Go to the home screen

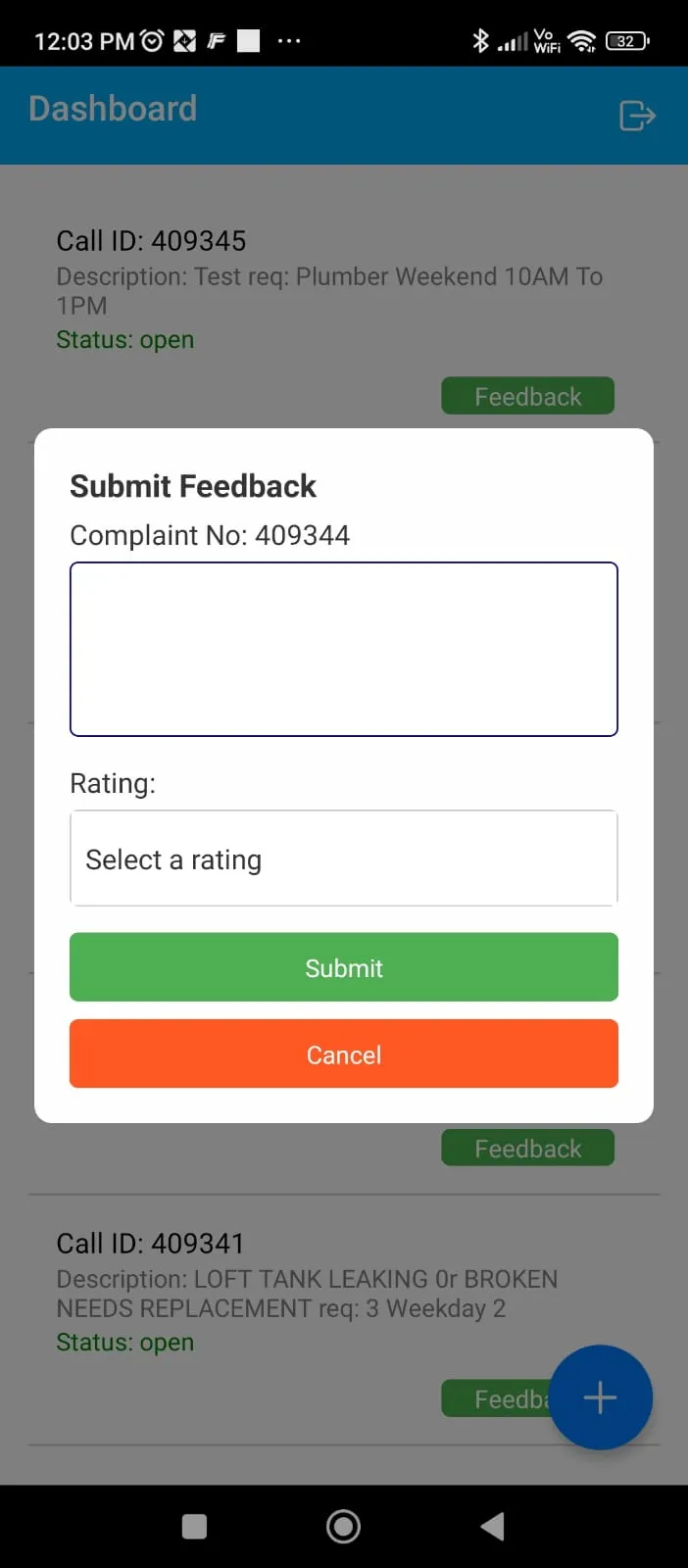click(x=343, y=1526)
